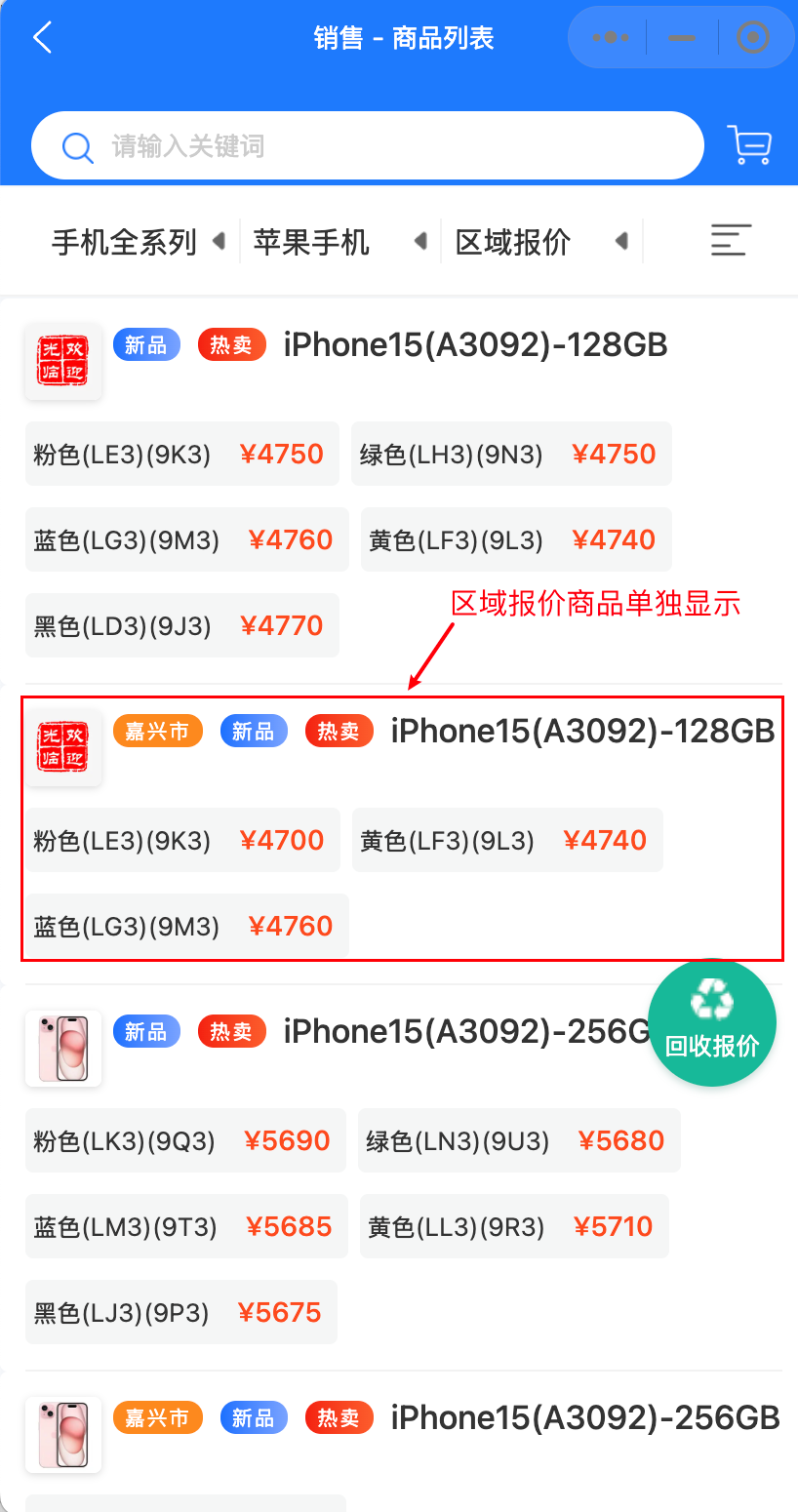Select 粉色(LE3)(9K3) priced ¥4700 under 嘉兴市

181,840
